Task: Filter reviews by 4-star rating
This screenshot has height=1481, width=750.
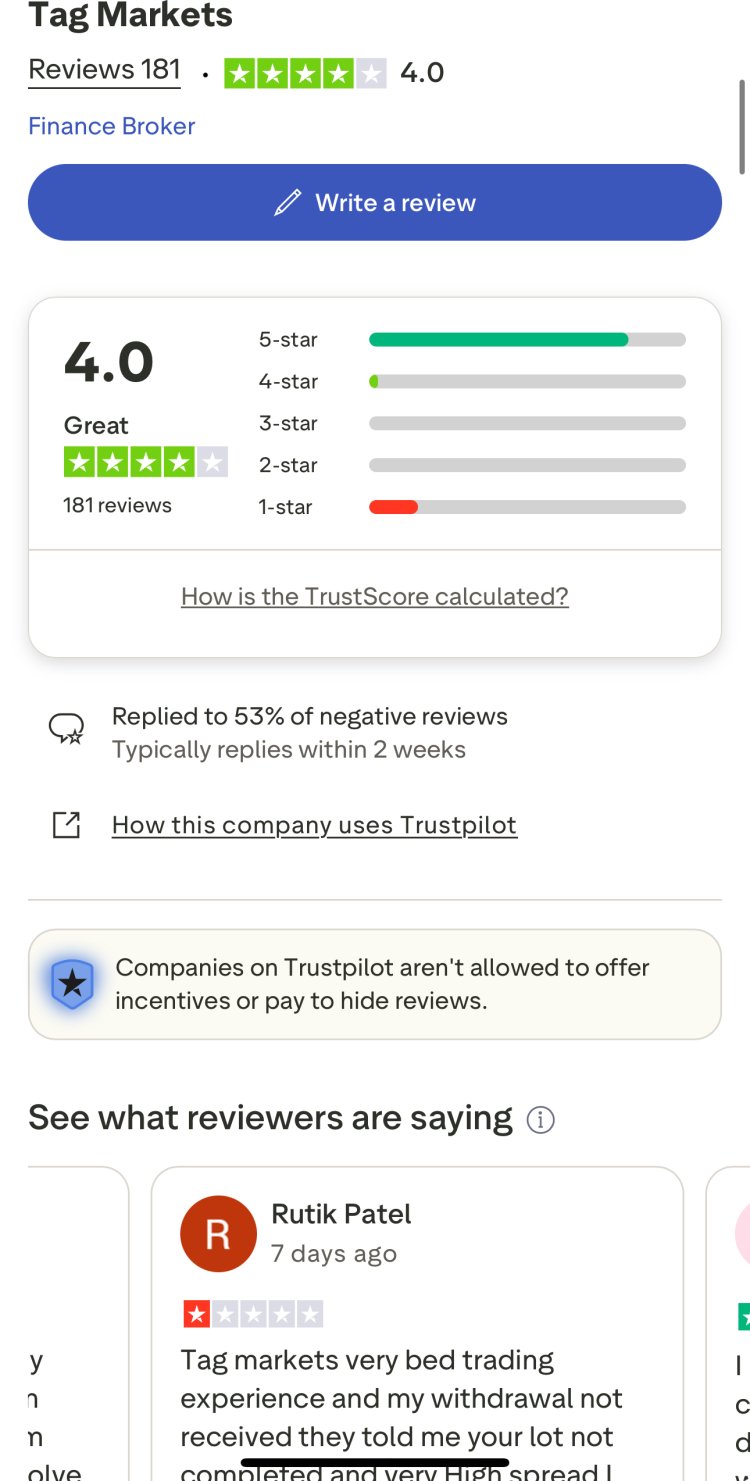Action: (x=472, y=382)
